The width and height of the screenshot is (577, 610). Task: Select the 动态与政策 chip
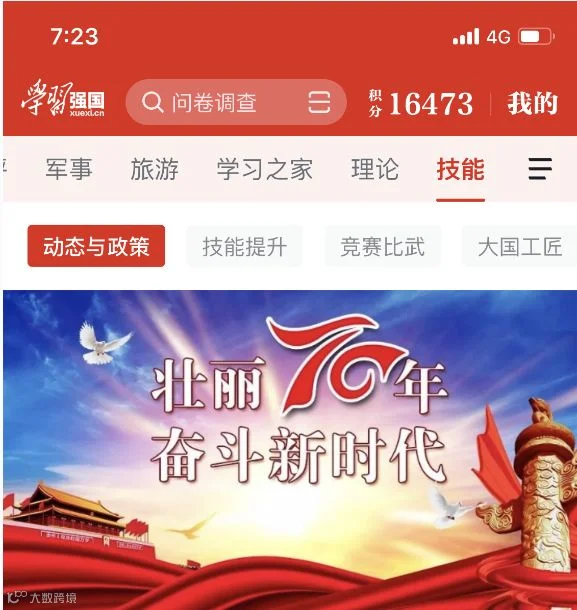(96, 246)
